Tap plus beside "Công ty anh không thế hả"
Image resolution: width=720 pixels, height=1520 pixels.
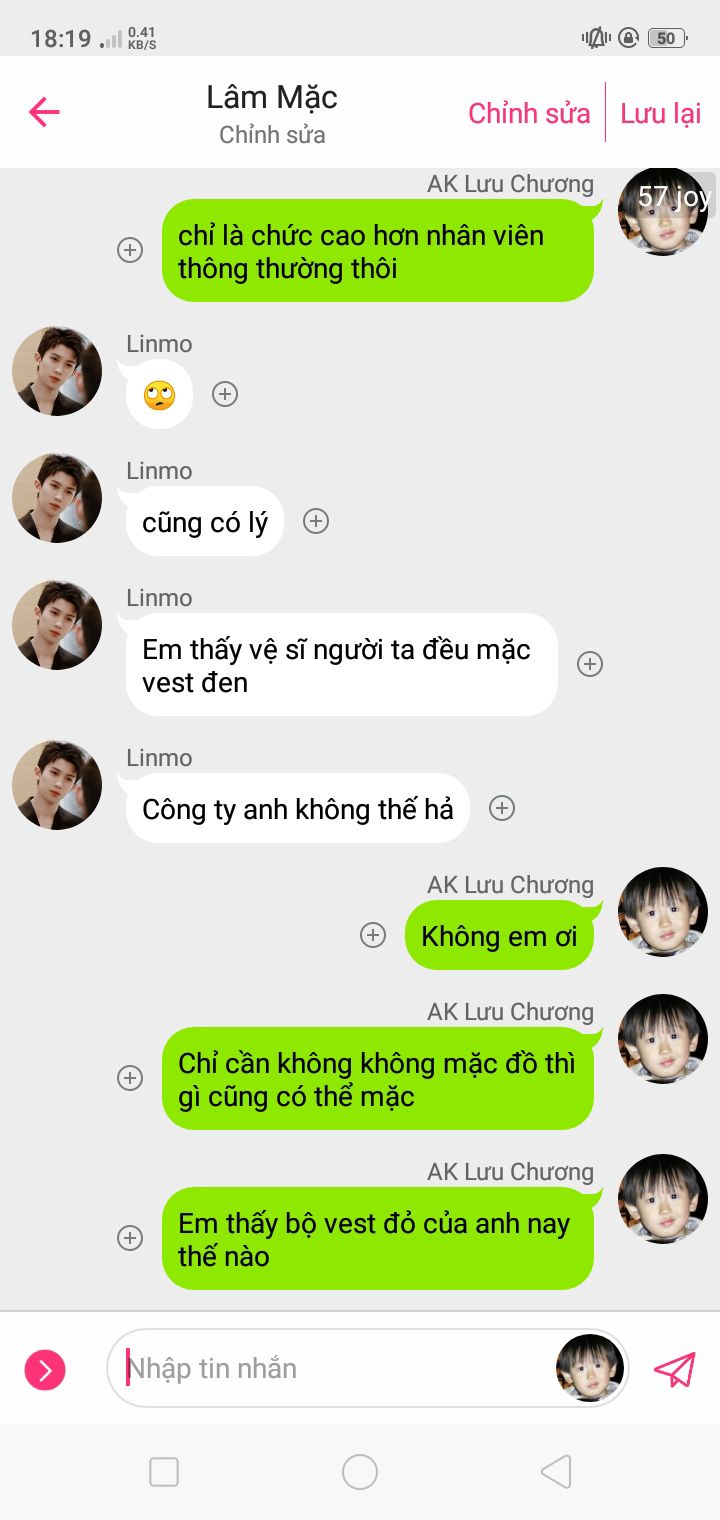click(502, 808)
